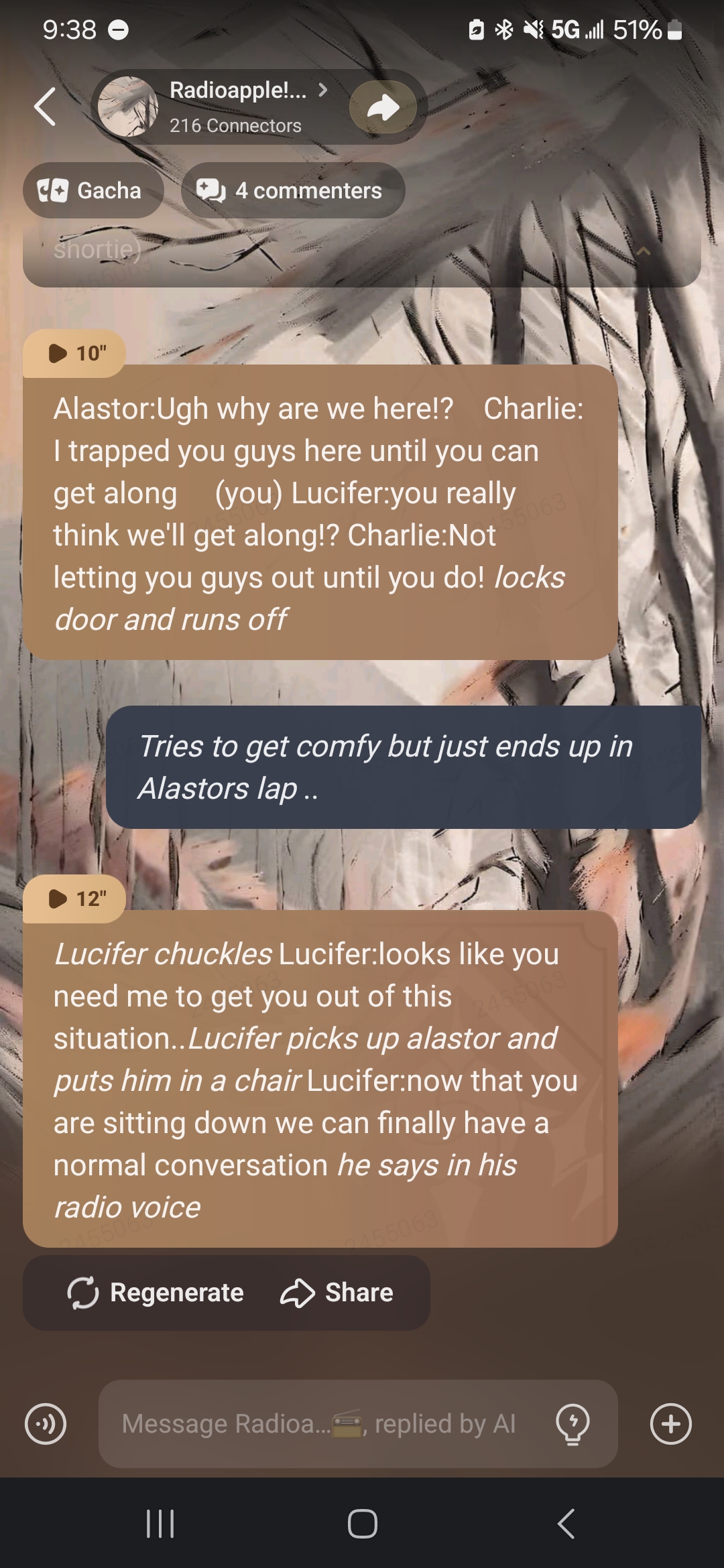This screenshot has width=724, height=1568.
Task: Share the chat via the header arrow
Action: [383, 107]
